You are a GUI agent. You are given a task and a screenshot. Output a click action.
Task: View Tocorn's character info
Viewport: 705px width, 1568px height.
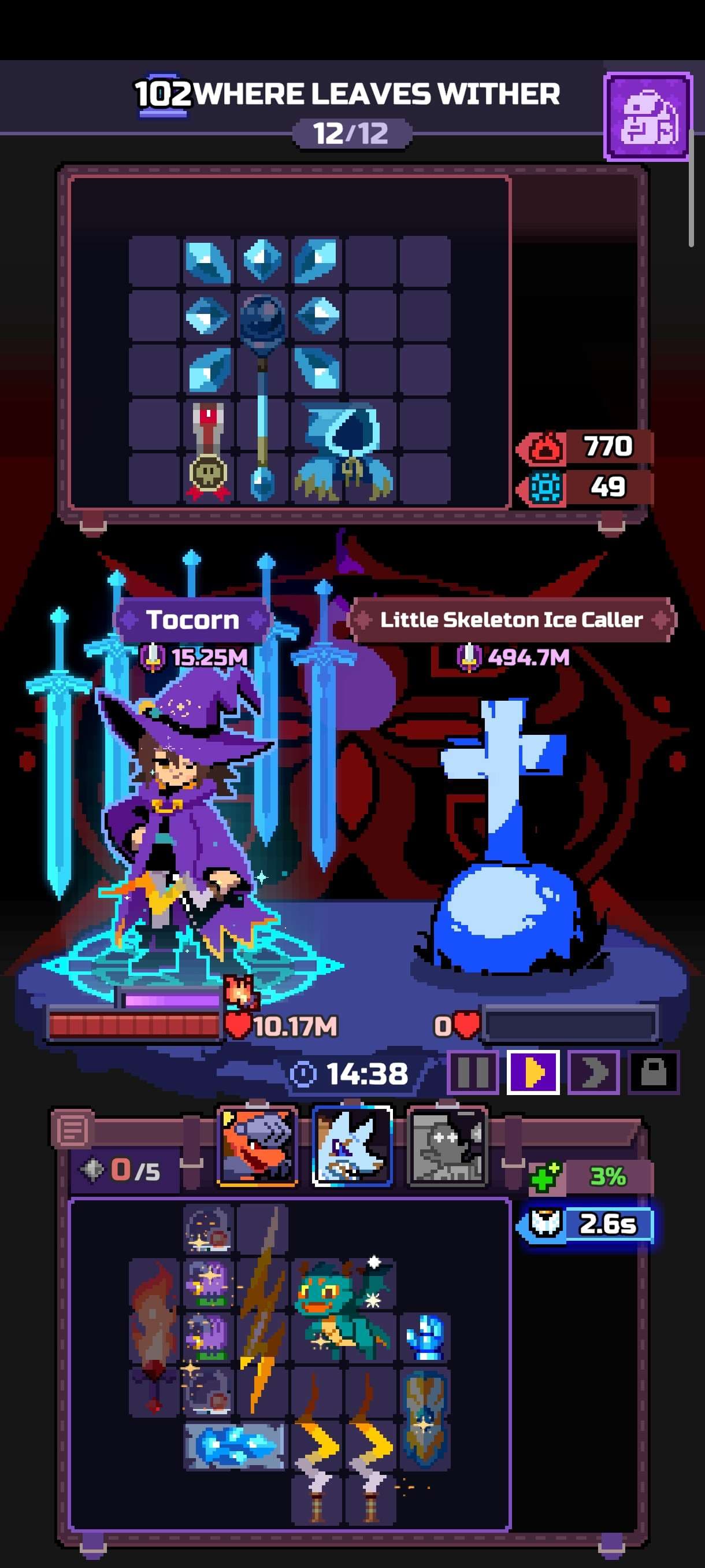pyautogui.click(x=192, y=620)
